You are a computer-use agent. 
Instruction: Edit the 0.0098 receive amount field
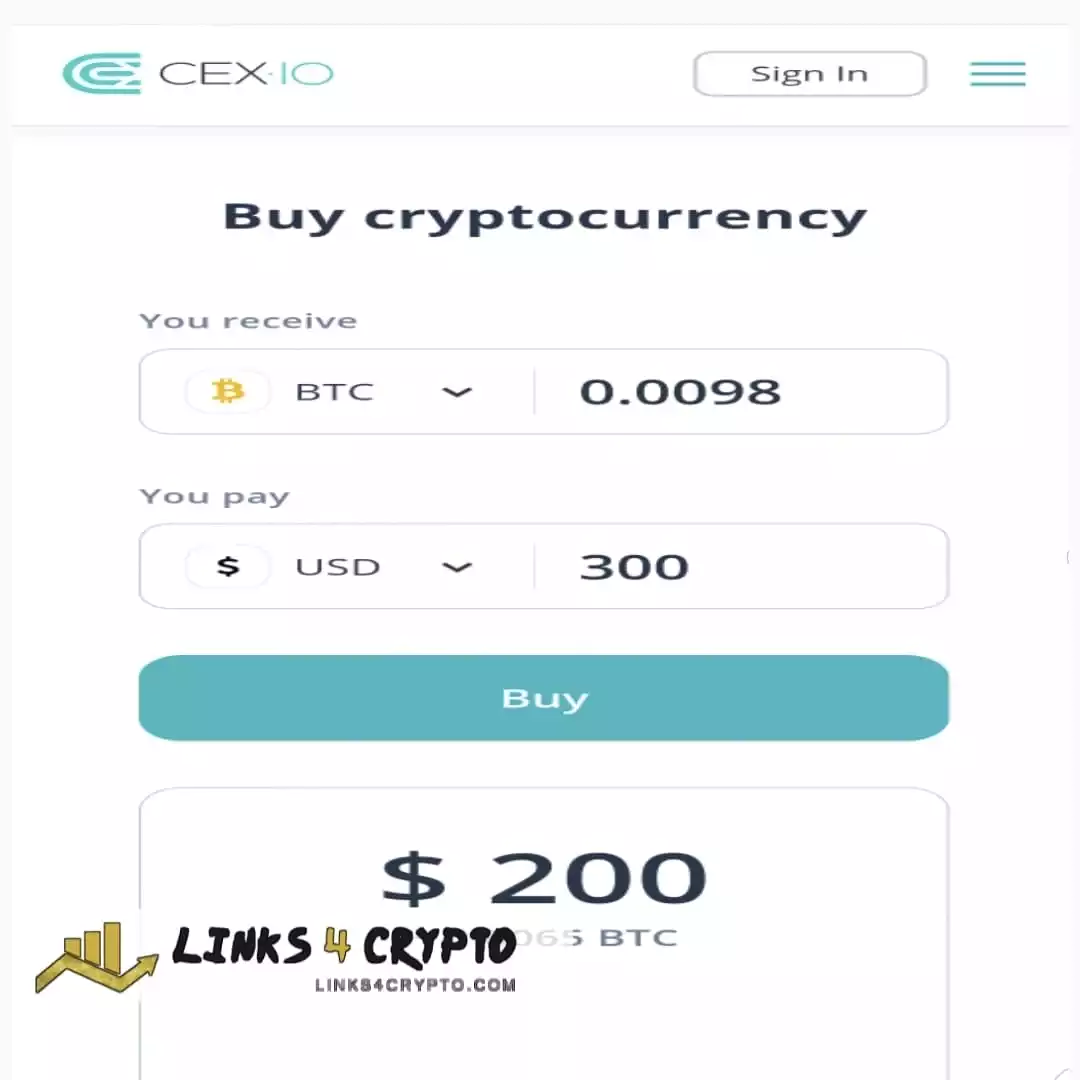tap(740, 392)
